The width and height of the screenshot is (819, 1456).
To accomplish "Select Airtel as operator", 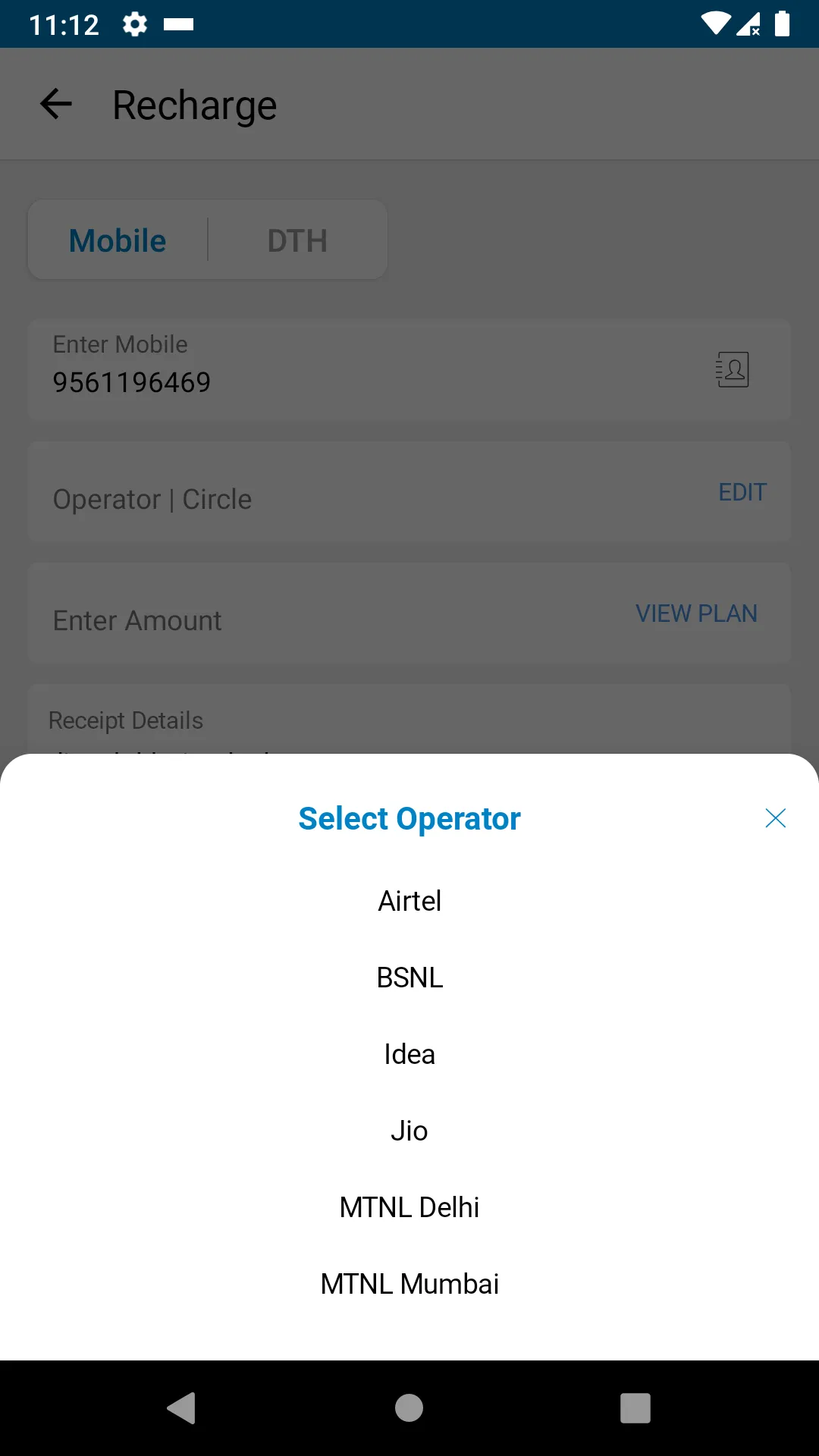I will [409, 901].
